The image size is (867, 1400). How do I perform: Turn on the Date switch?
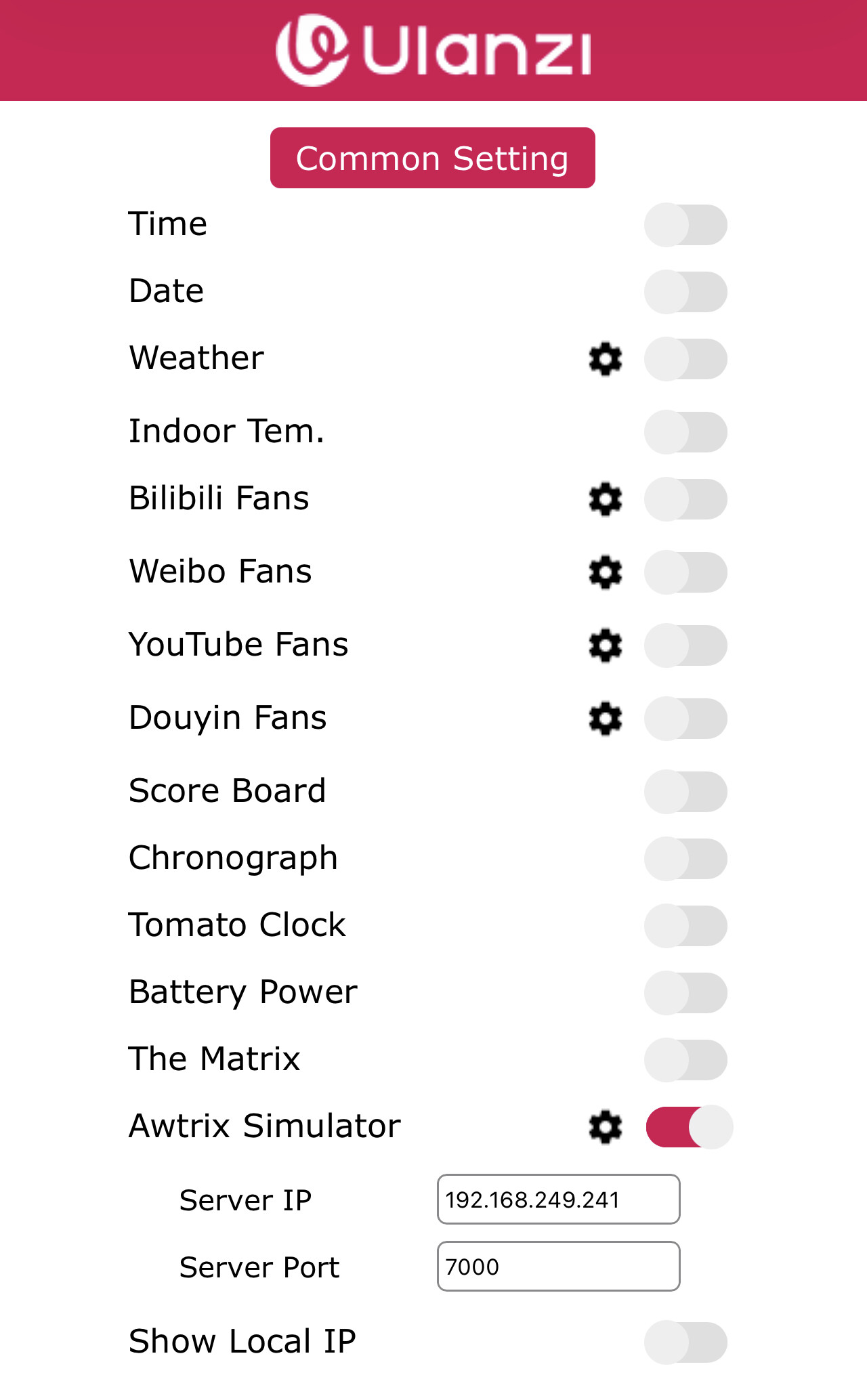685,292
